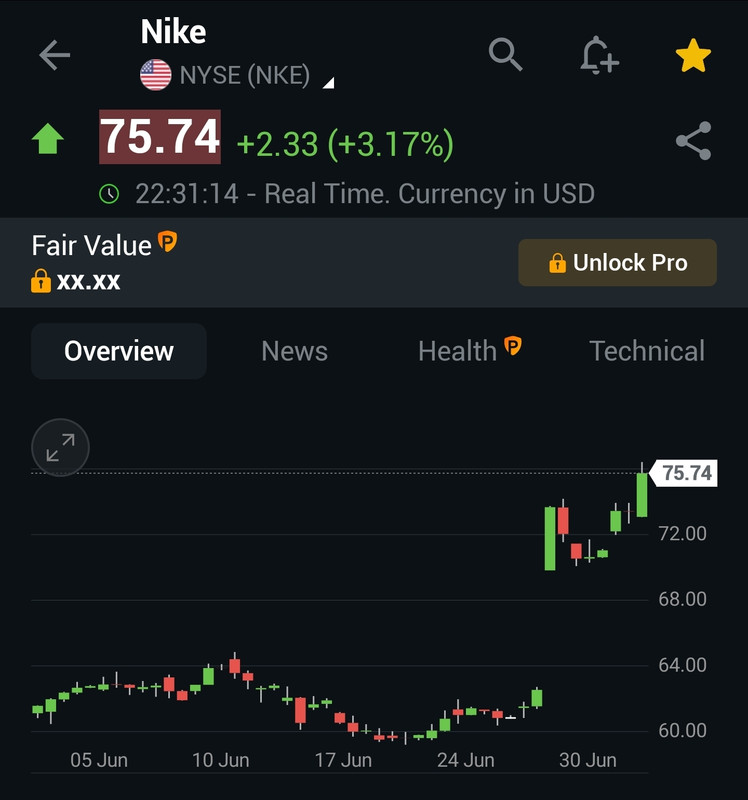Select the Overview tab

[x=119, y=351]
